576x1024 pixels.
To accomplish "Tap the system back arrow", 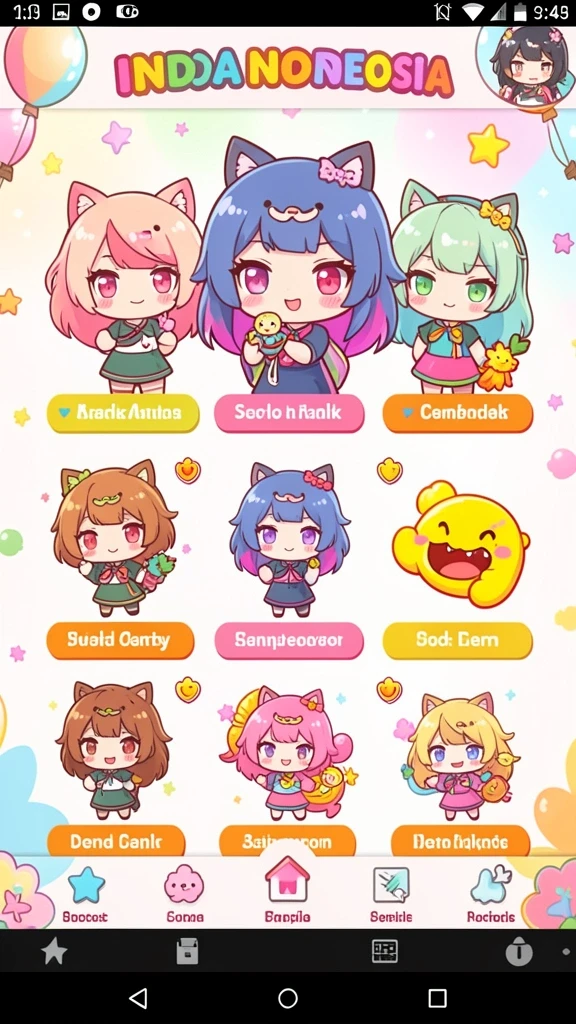I will [138, 998].
